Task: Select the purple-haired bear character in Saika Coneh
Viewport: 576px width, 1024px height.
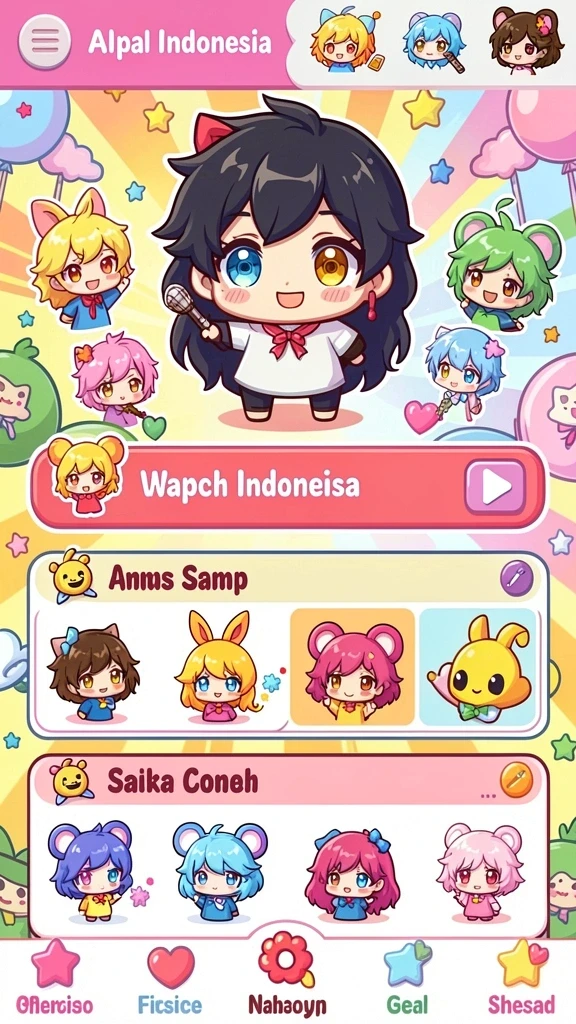Action: point(91,870)
